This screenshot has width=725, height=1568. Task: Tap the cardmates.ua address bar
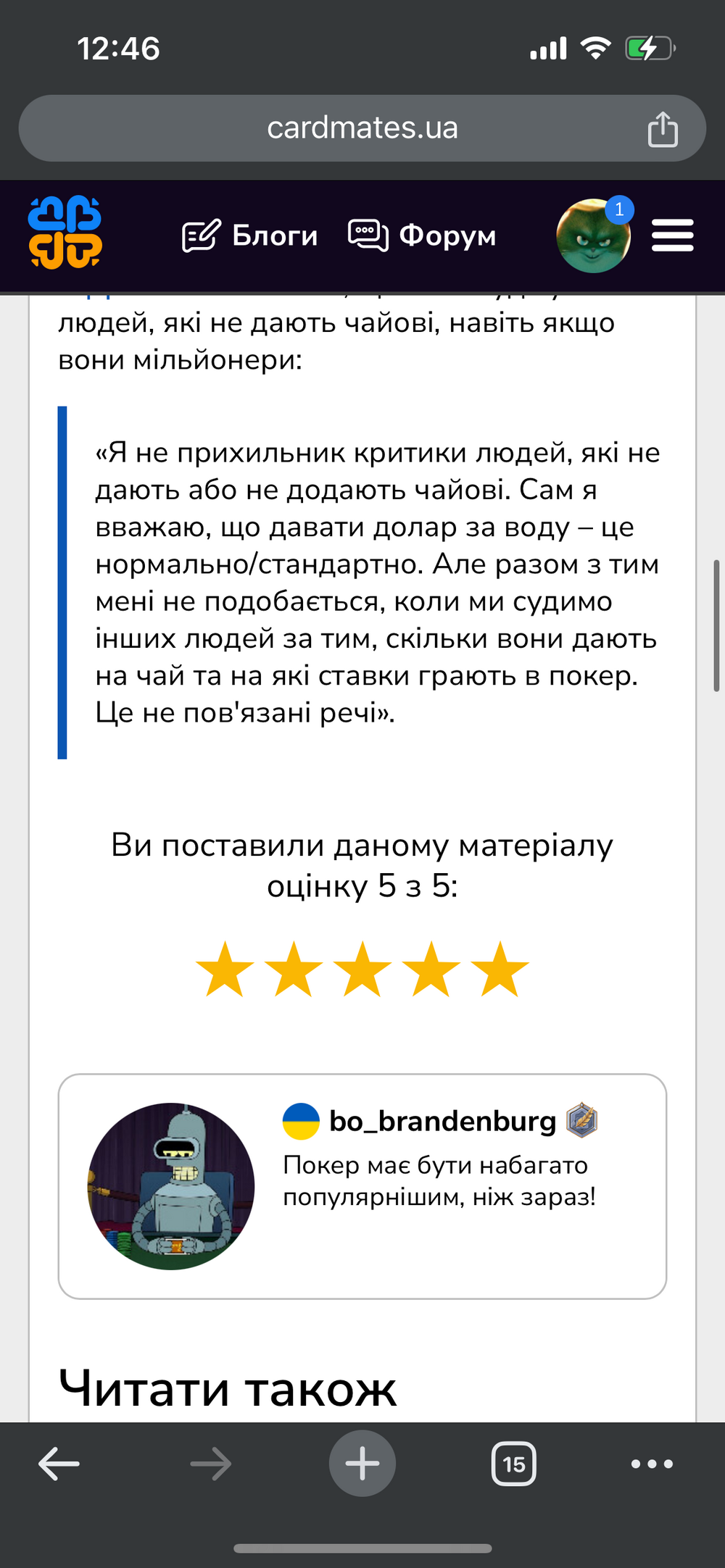362,128
